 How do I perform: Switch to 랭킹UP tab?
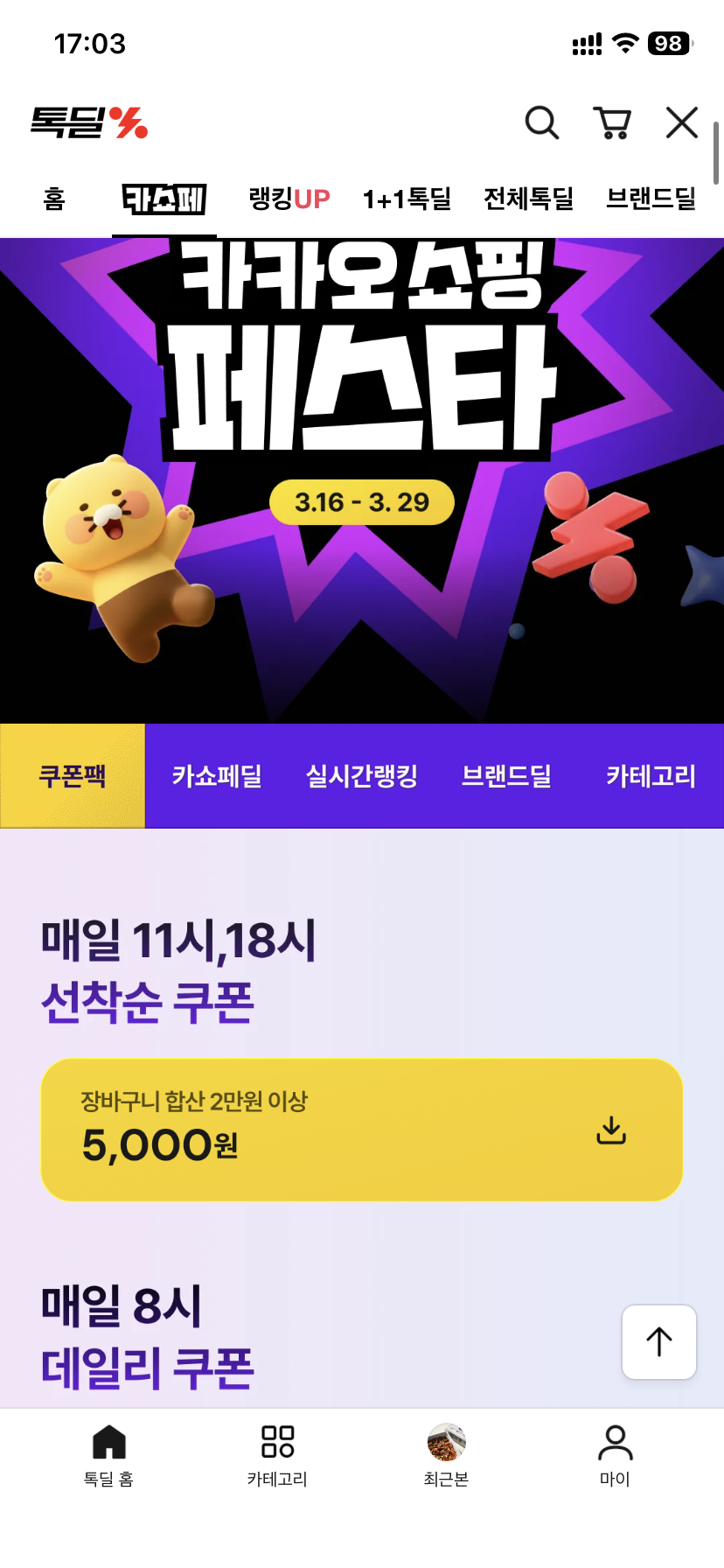coord(289,199)
